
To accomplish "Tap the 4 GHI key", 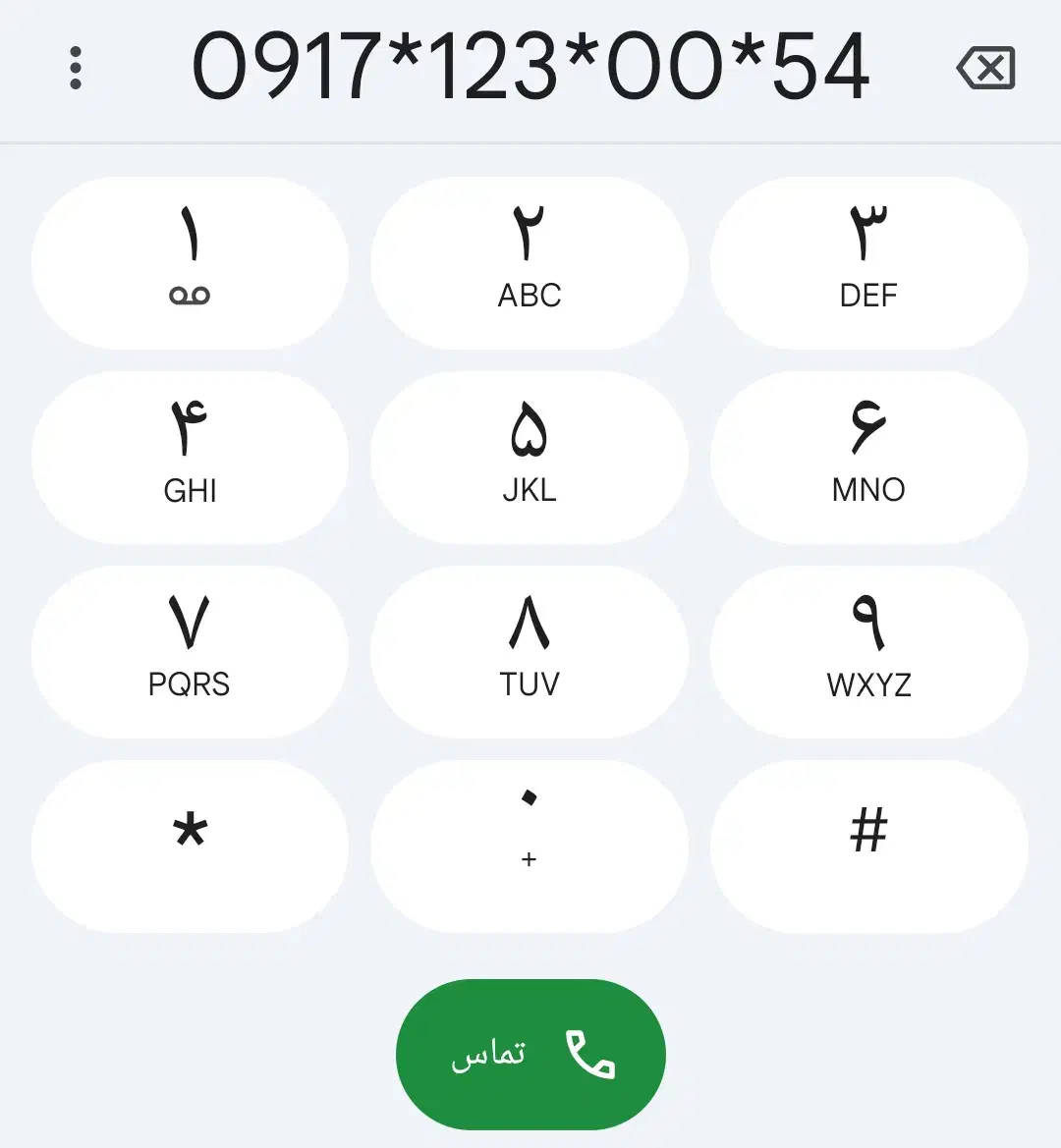I will pyautogui.click(x=190, y=457).
